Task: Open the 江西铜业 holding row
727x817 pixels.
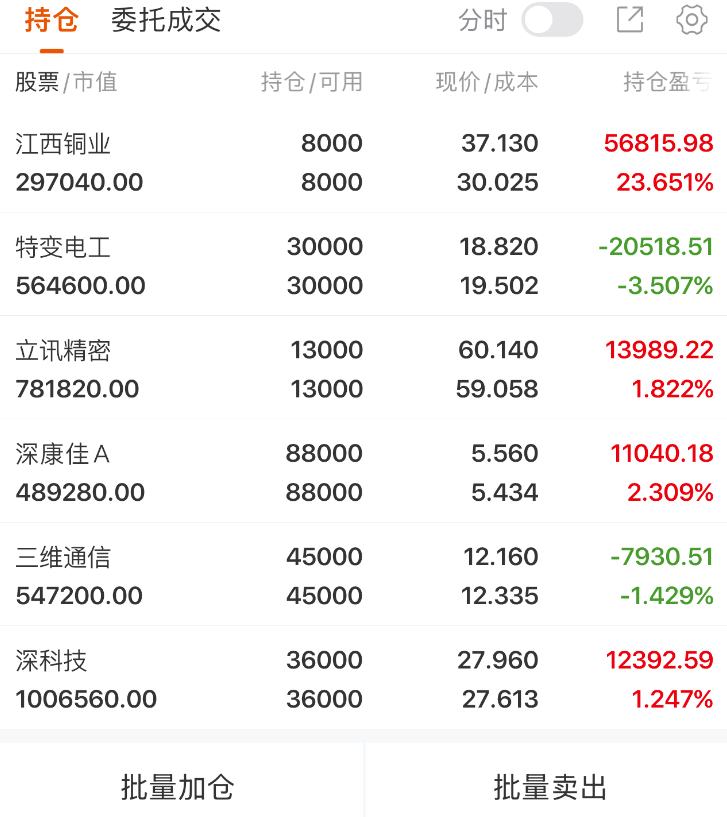Action: 363,163
